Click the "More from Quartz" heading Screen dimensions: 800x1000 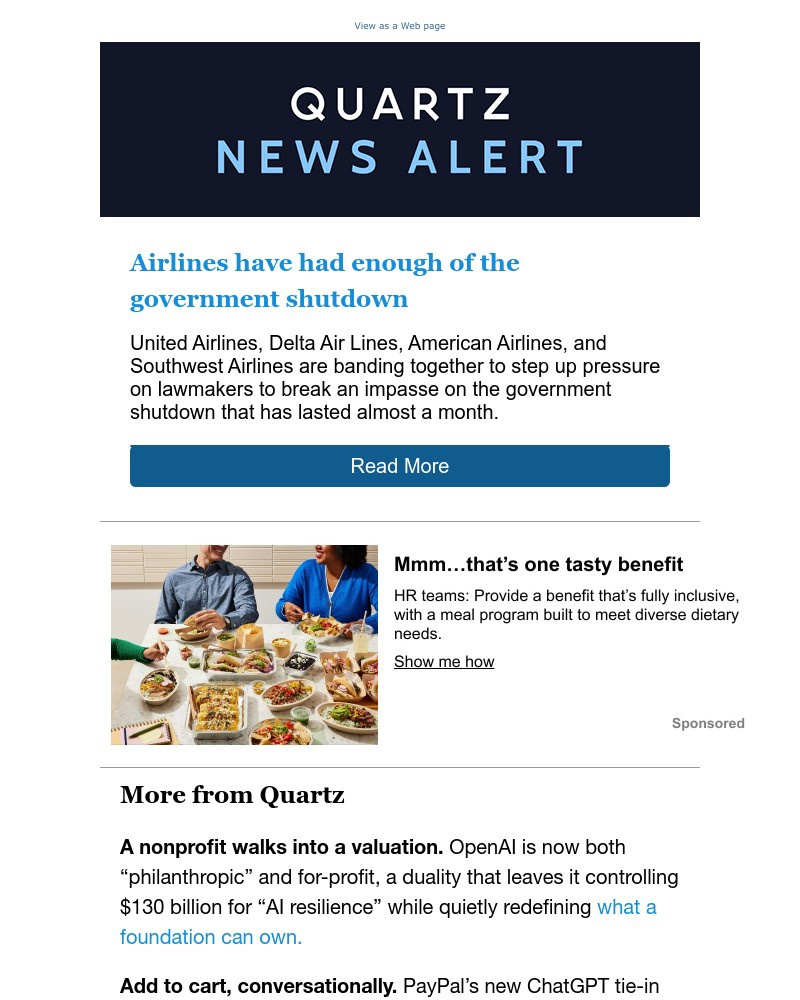[x=232, y=795]
